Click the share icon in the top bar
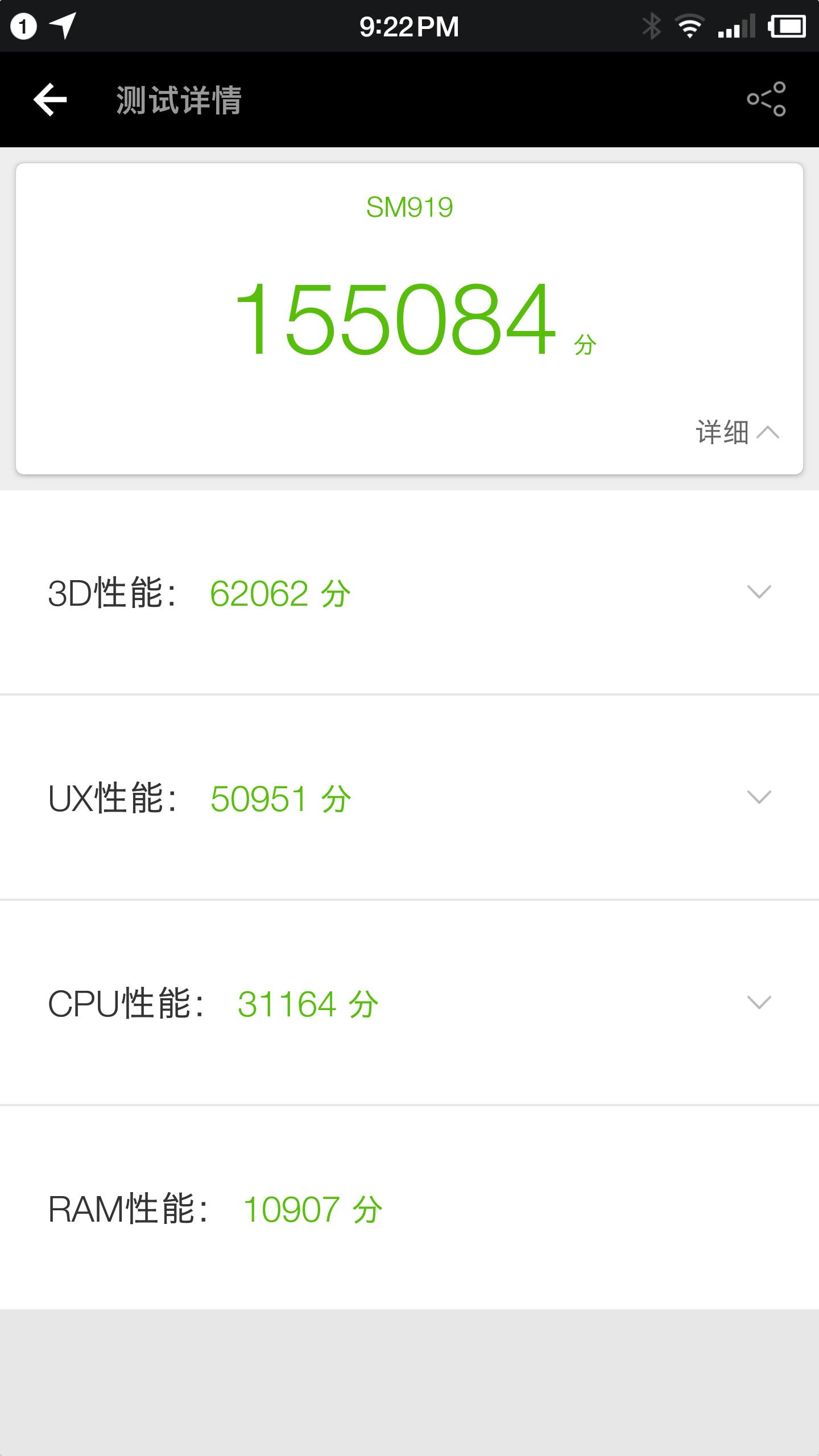 (767, 100)
